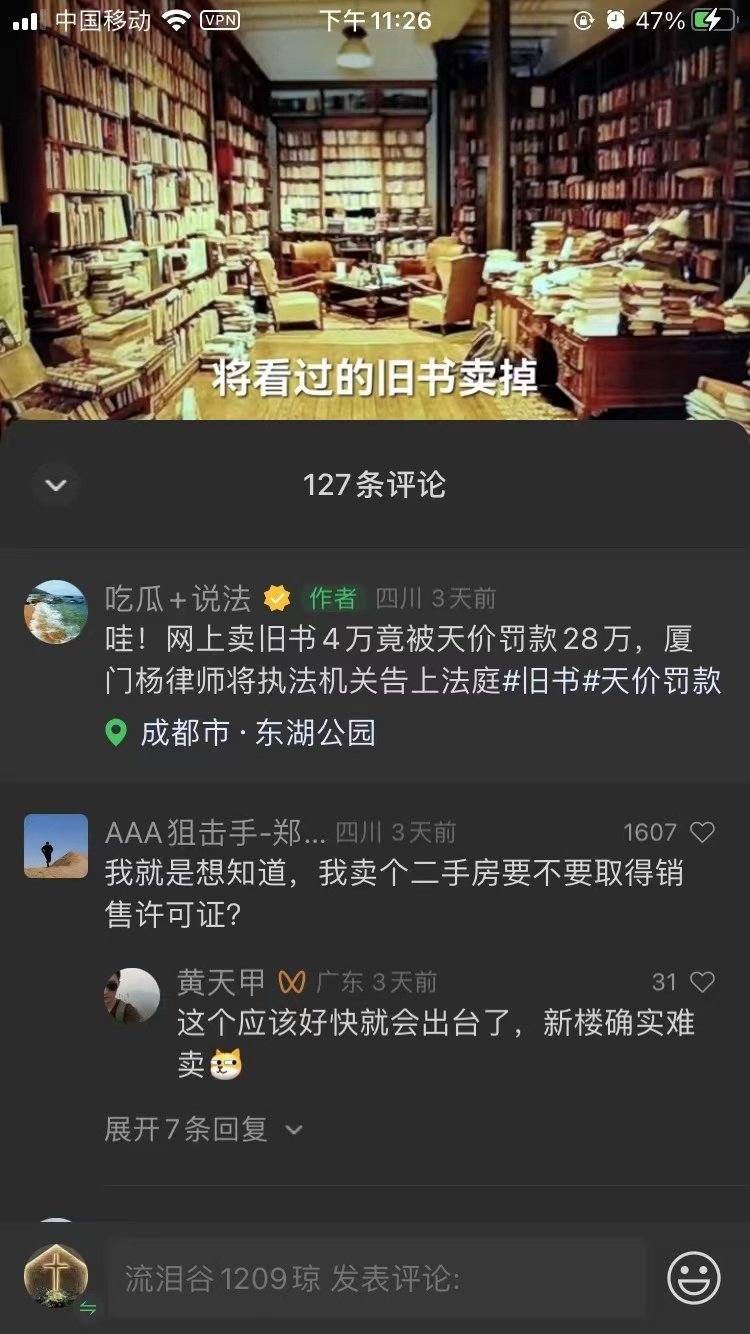Open the emoji picker
Viewport: 750px width, 1334px height.
pos(694,1278)
